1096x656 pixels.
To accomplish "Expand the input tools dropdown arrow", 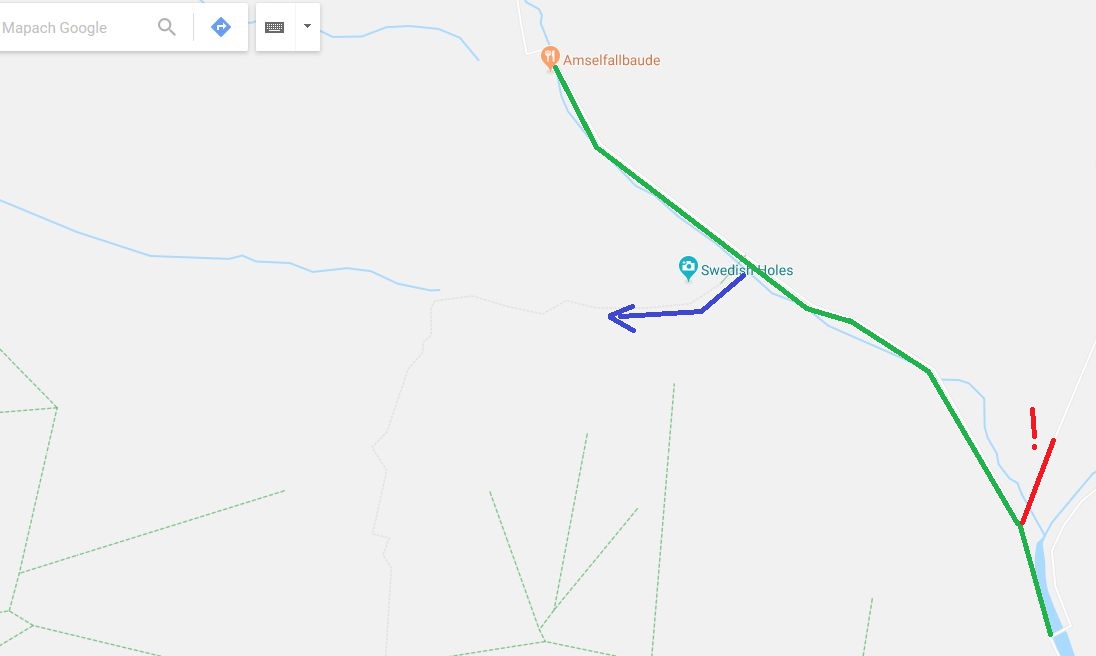I will [x=307, y=27].
